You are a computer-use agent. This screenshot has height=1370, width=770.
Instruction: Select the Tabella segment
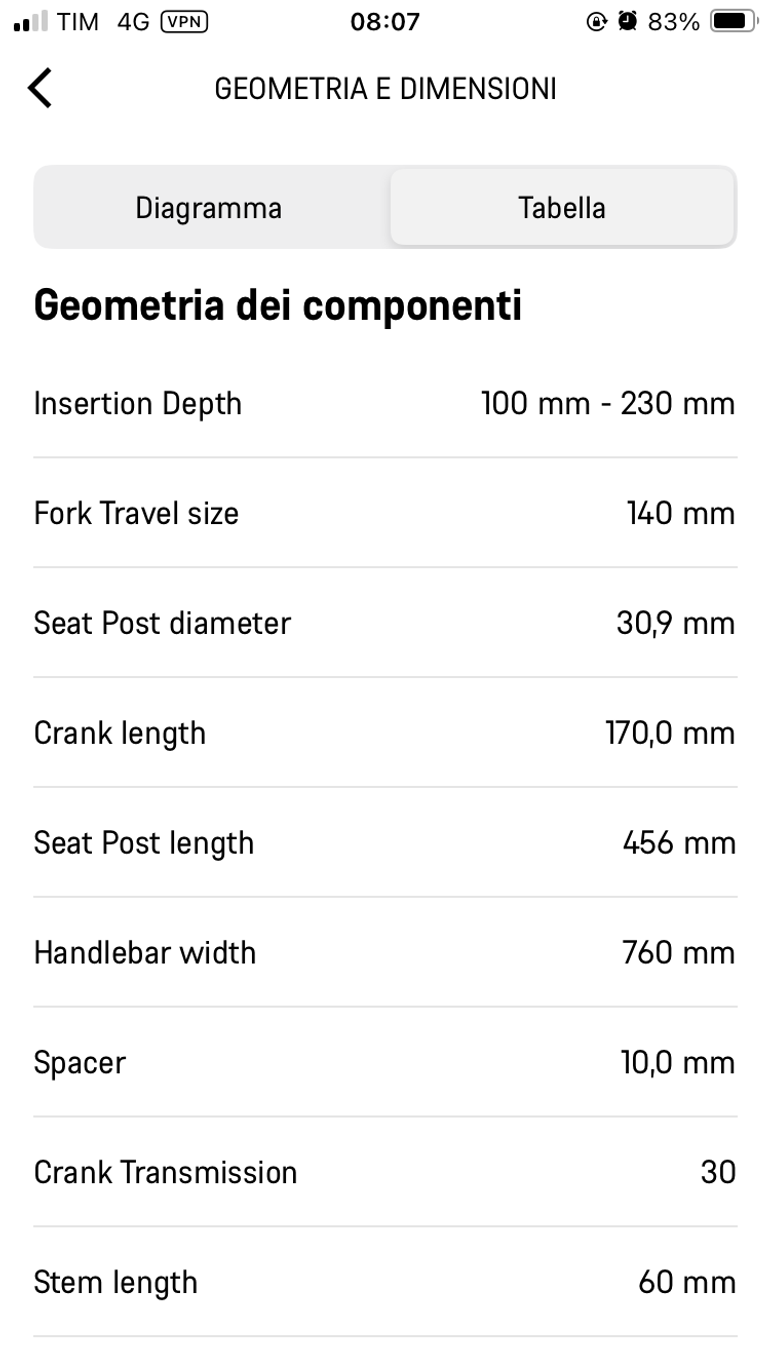click(561, 208)
